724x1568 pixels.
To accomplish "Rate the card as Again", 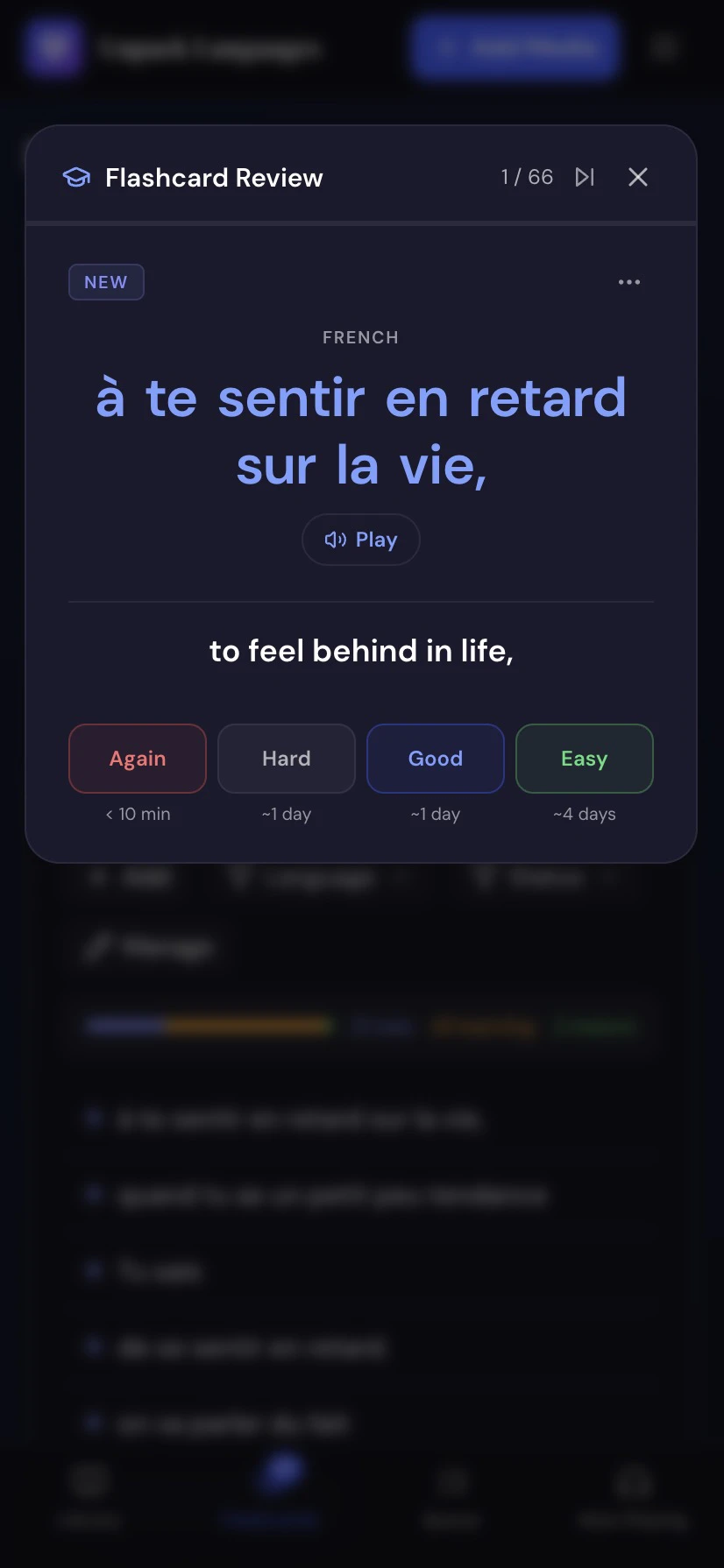I will click(138, 759).
